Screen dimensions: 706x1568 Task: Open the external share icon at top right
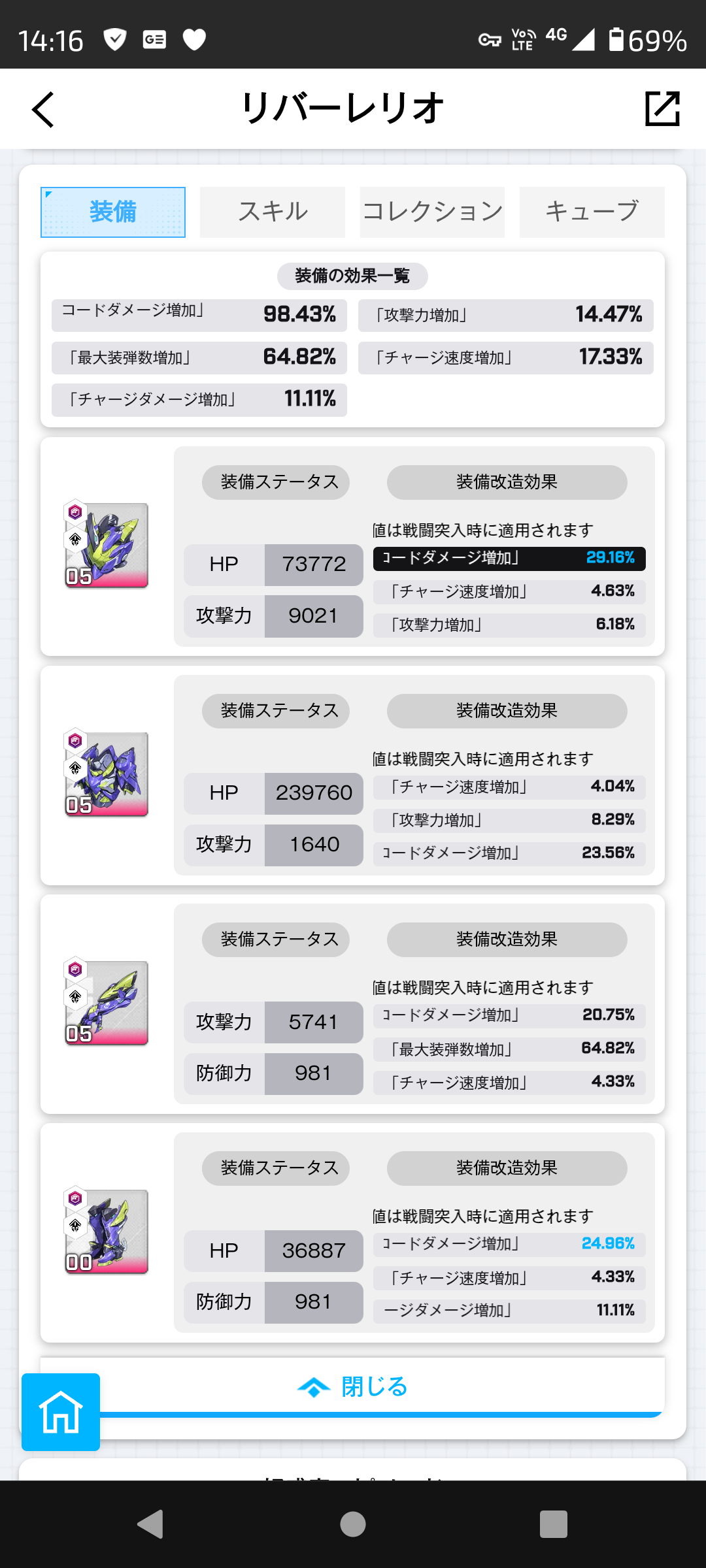[x=662, y=108]
